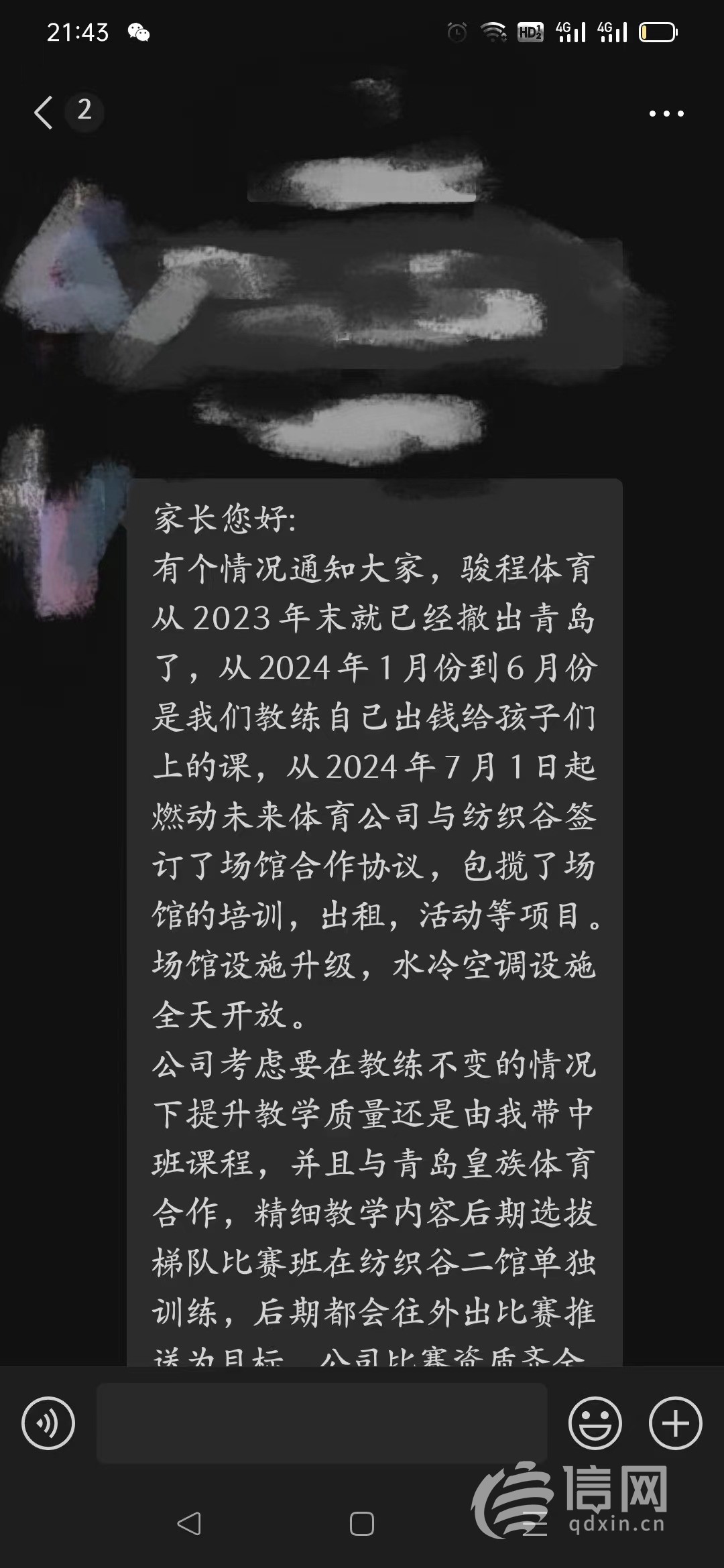Tap the system back navigation button
Image resolution: width=724 pixels, height=1568 pixels.
(189, 1524)
